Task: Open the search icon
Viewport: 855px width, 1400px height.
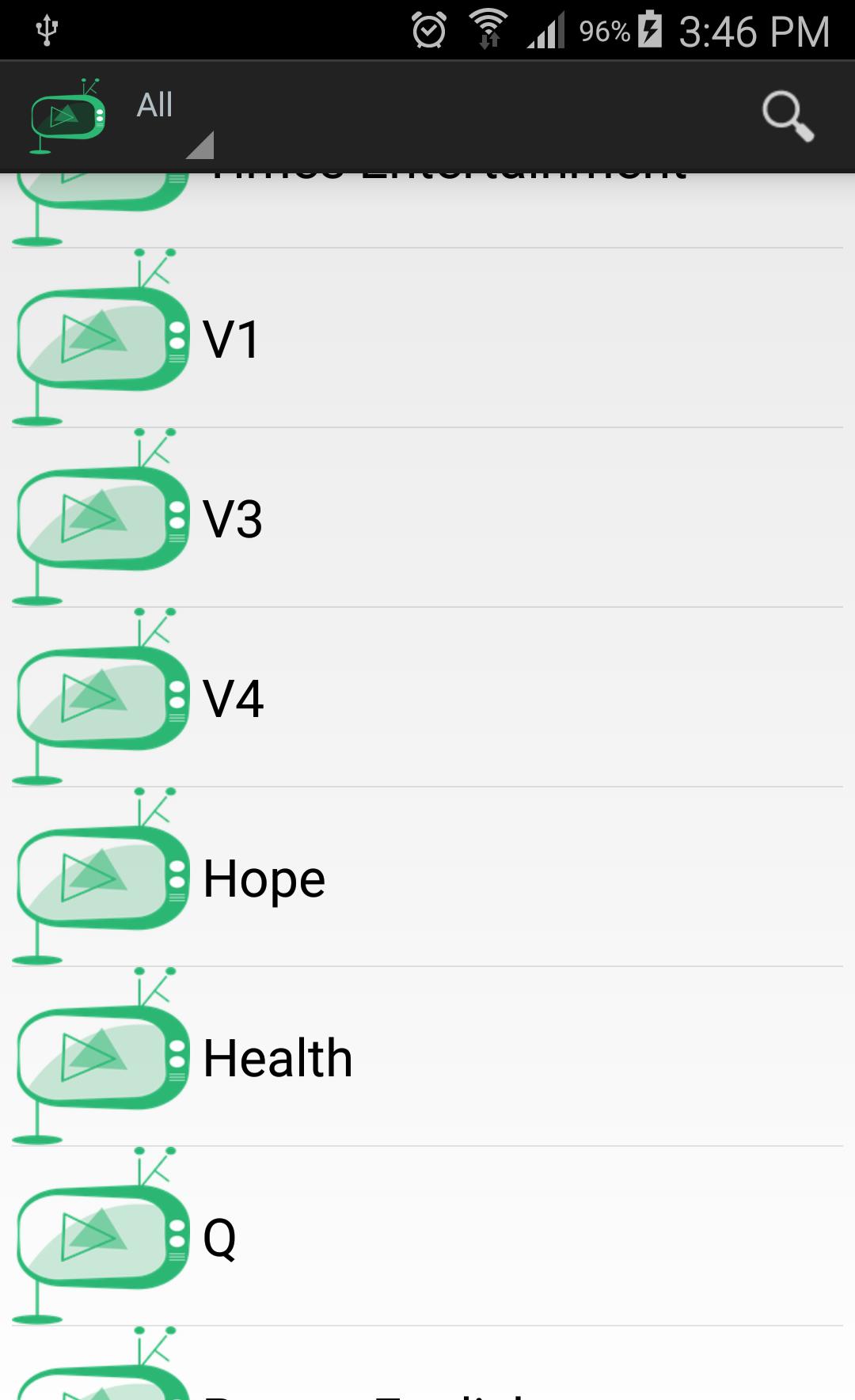Action: 788,116
